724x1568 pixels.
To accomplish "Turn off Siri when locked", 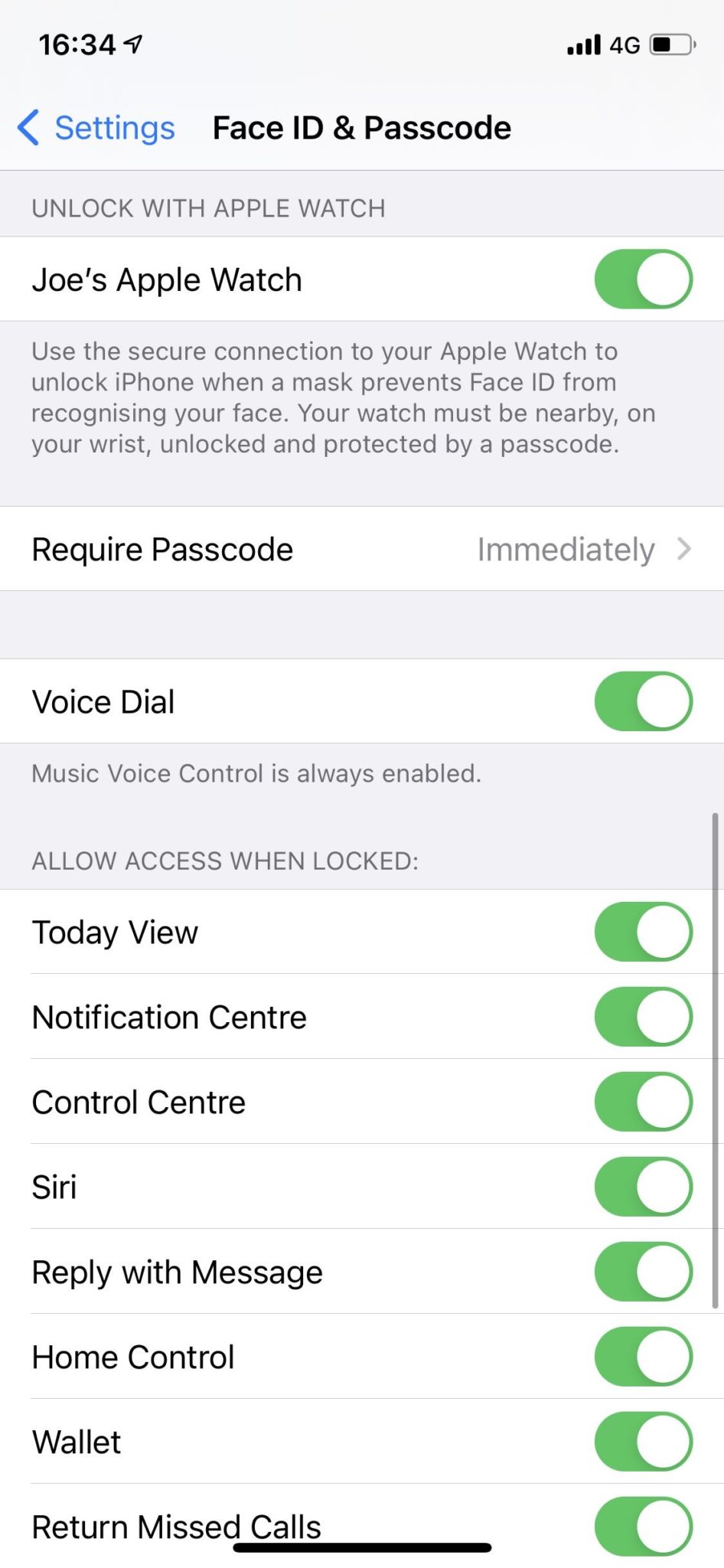I will pyautogui.click(x=643, y=1187).
